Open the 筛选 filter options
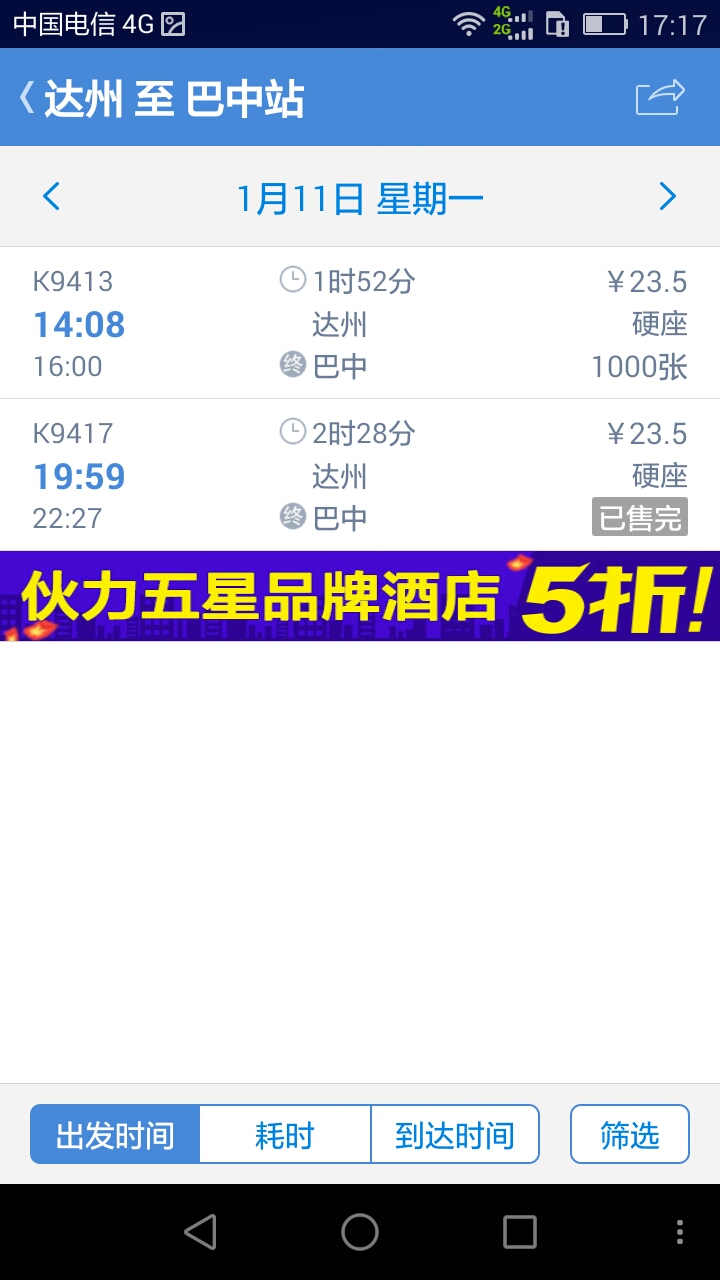 tap(629, 1135)
